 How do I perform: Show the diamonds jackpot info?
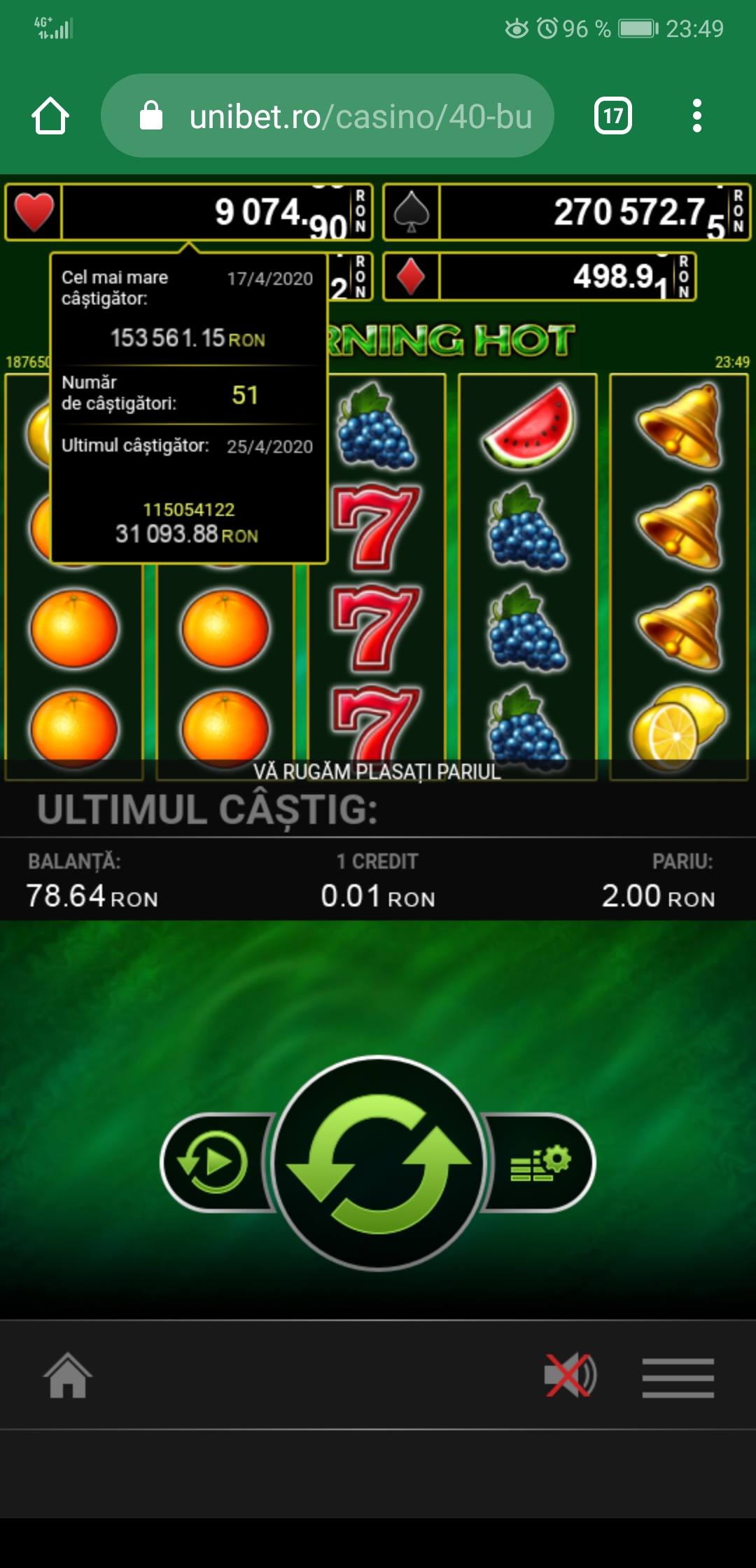point(539,277)
